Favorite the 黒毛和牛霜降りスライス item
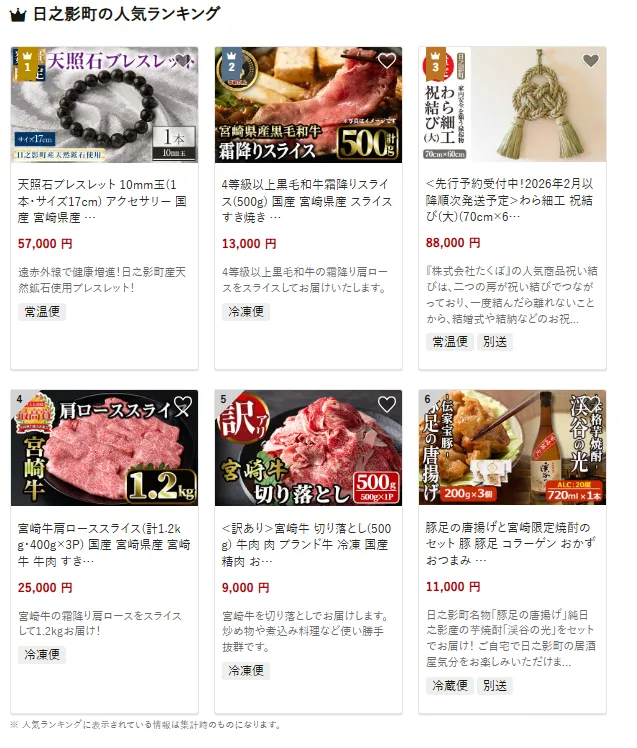The image size is (637, 748). 387,61
